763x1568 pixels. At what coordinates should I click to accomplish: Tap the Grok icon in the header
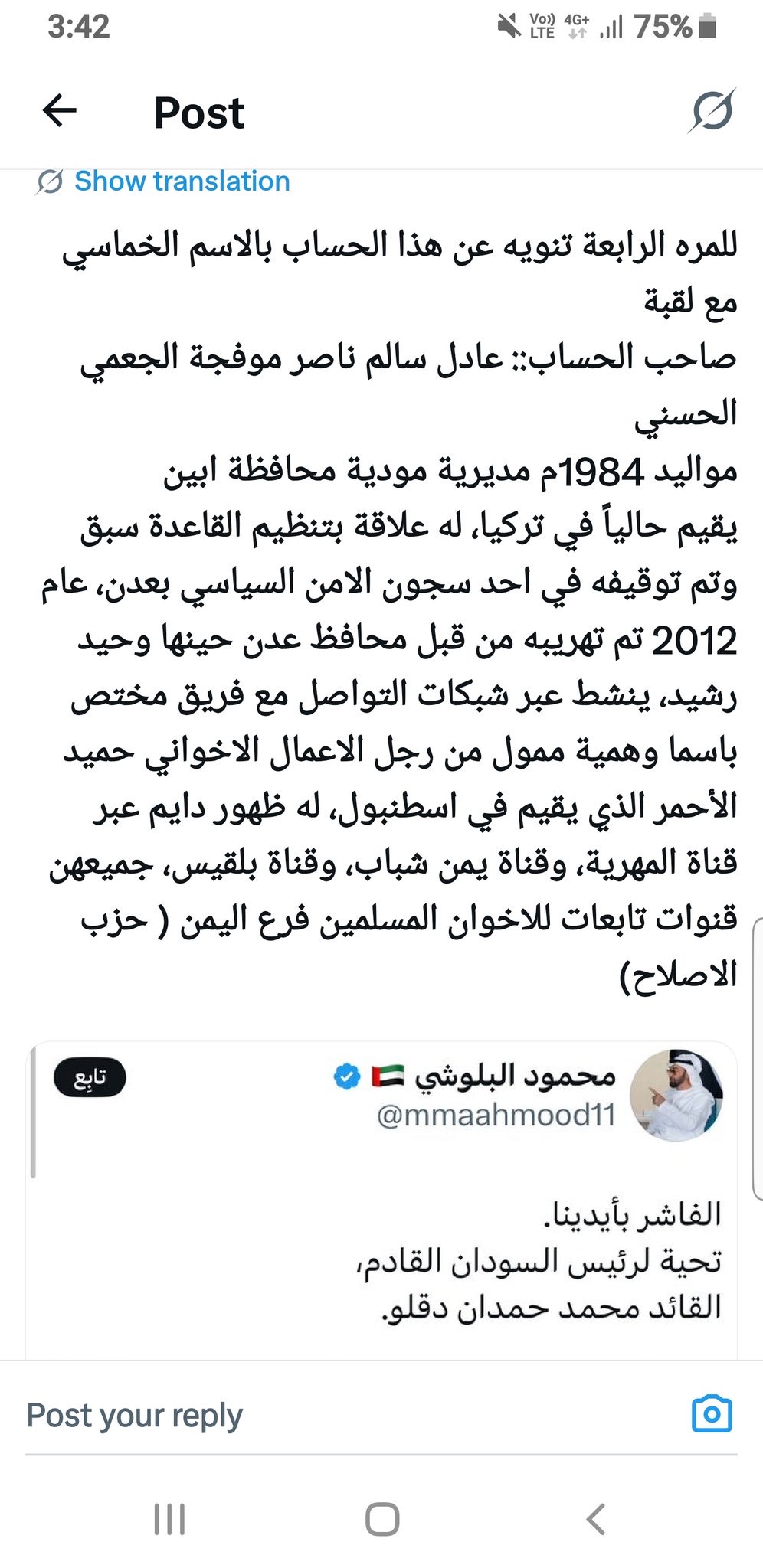point(712,111)
